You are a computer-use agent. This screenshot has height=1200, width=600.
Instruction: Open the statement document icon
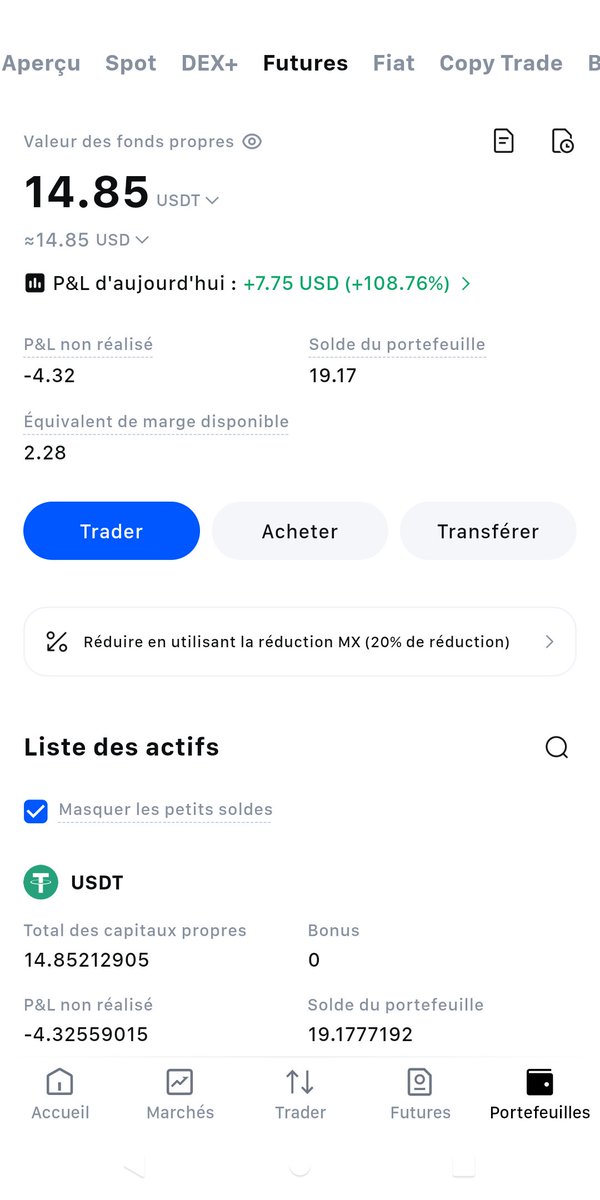[x=504, y=141]
